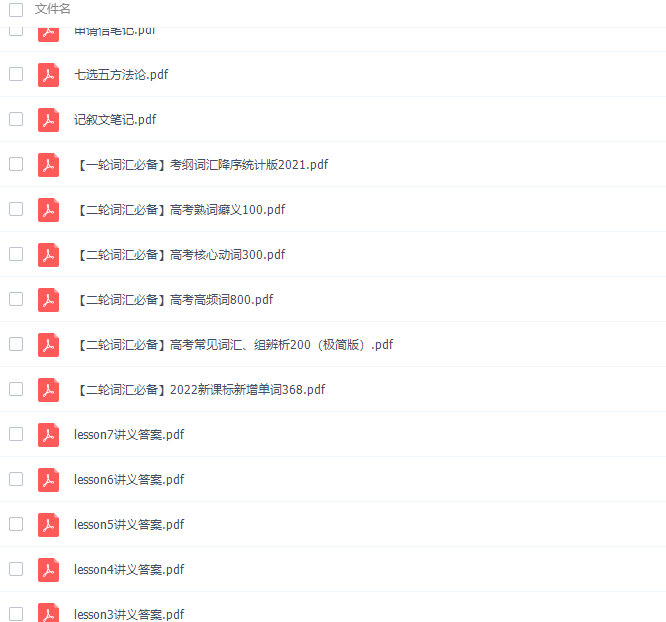Open 七选五方法论.pdf

coord(121,75)
